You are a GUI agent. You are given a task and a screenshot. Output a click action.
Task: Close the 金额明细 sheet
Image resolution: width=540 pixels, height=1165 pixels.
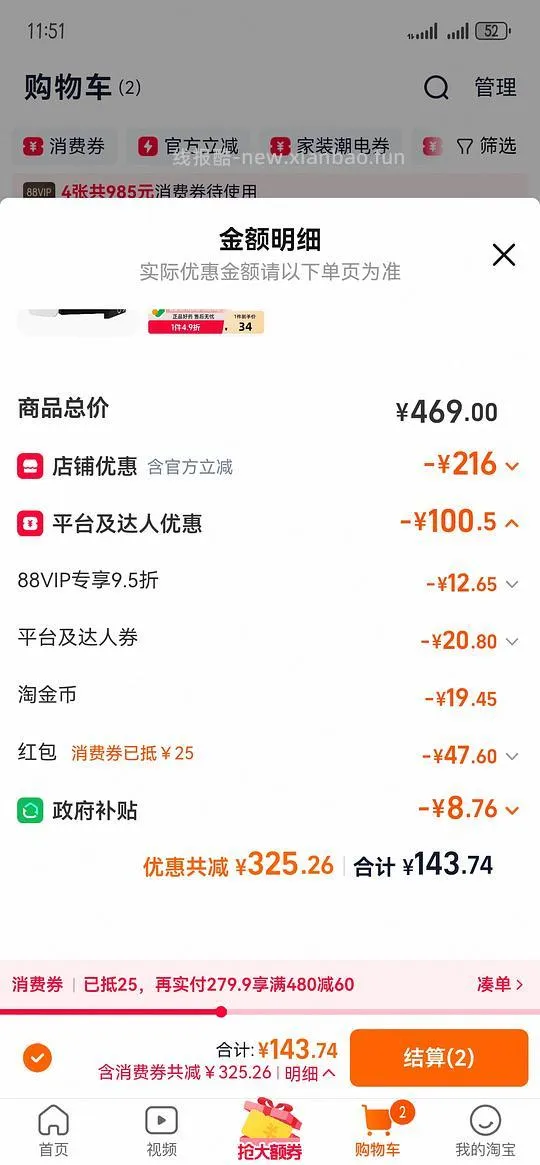(504, 255)
